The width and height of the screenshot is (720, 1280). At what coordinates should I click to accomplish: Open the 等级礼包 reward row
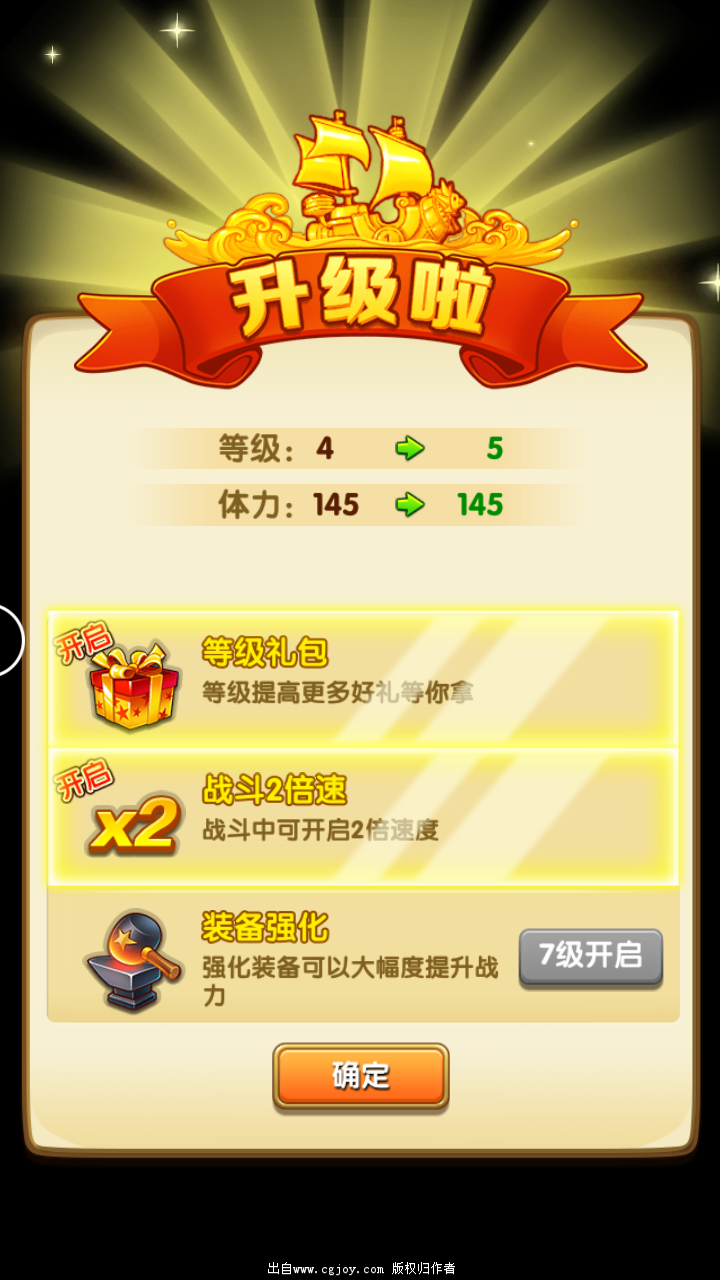[363, 678]
